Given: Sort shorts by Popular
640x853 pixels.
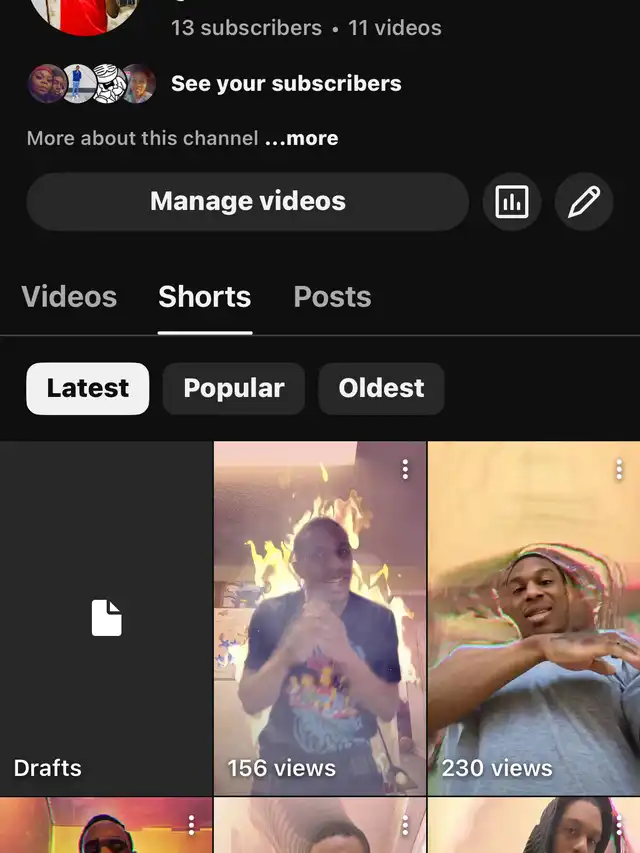Looking at the screenshot, I should point(234,389).
